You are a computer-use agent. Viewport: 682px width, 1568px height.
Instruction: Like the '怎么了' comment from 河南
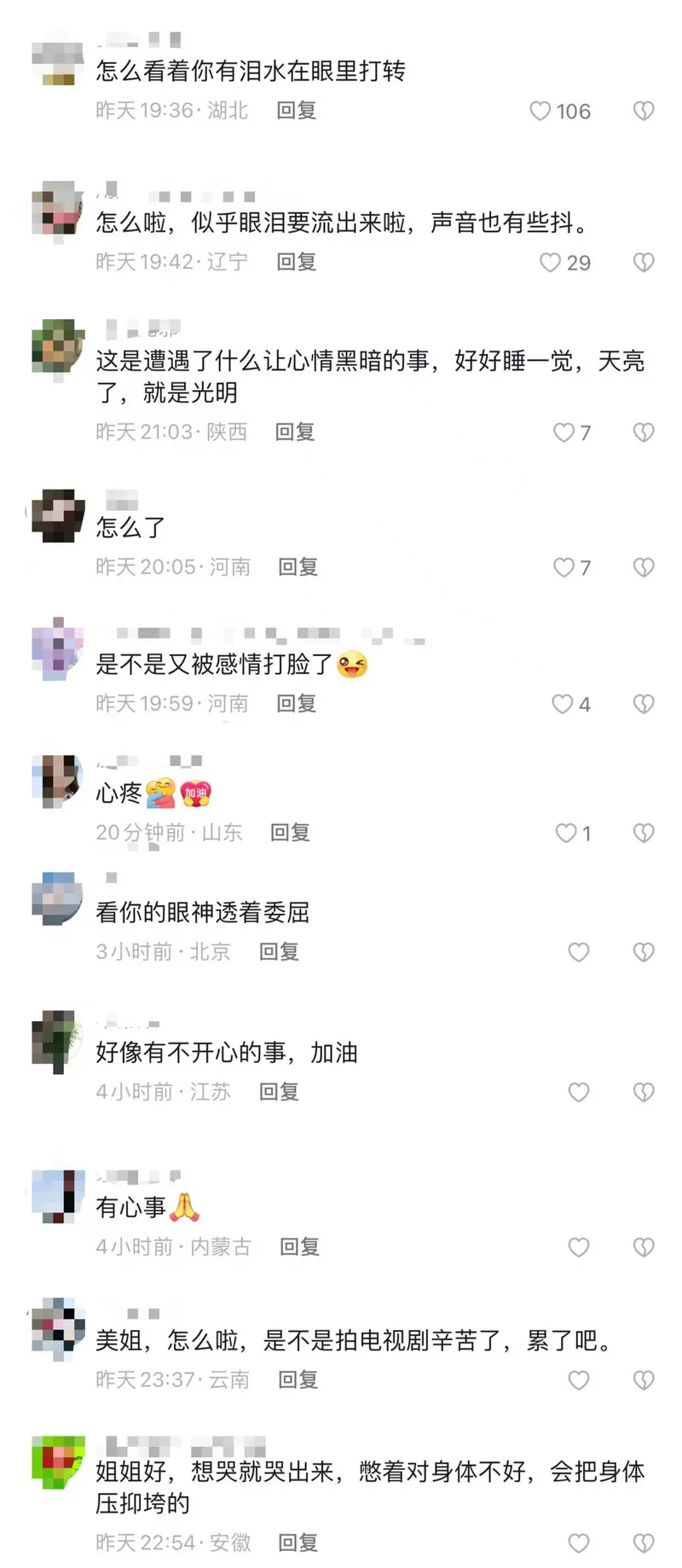(x=564, y=567)
